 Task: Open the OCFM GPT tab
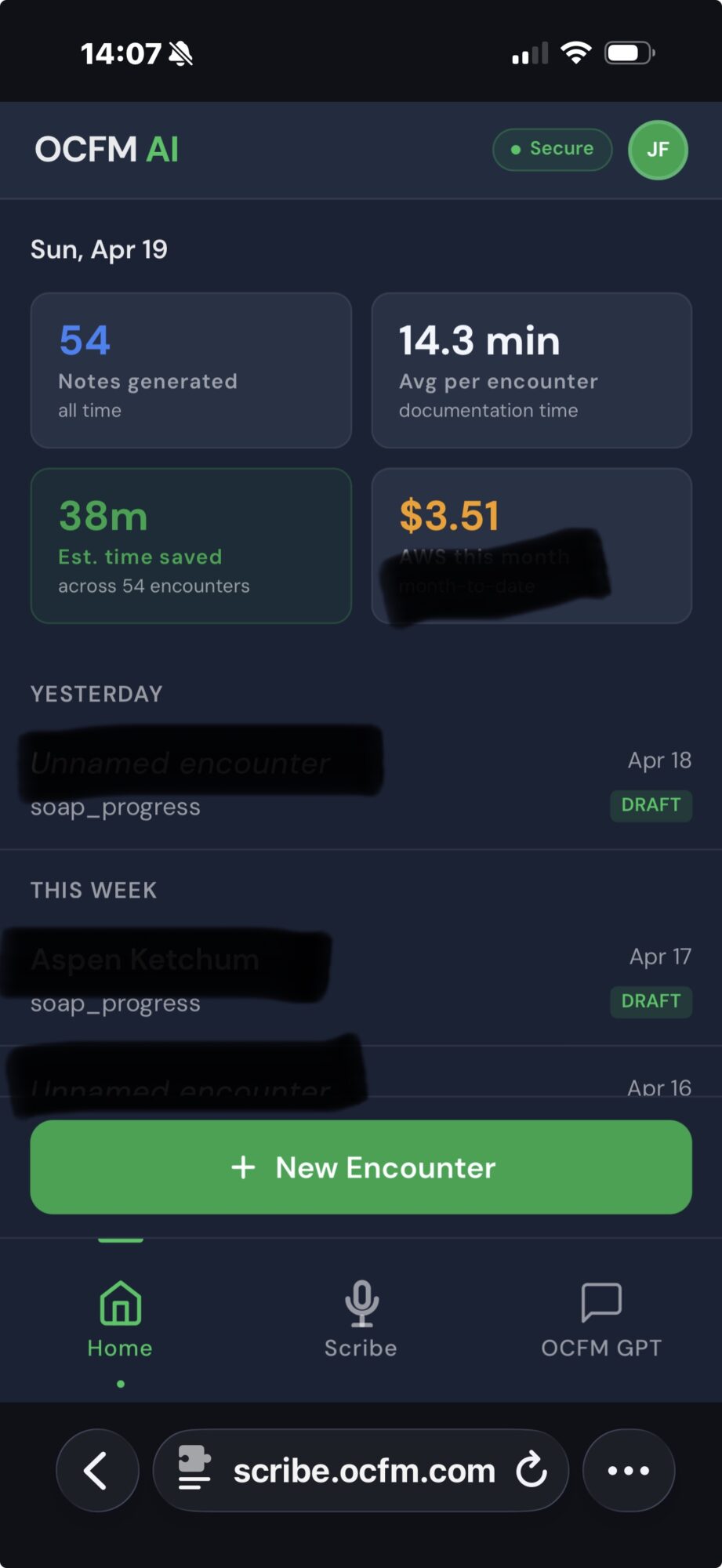tap(601, 1319)
